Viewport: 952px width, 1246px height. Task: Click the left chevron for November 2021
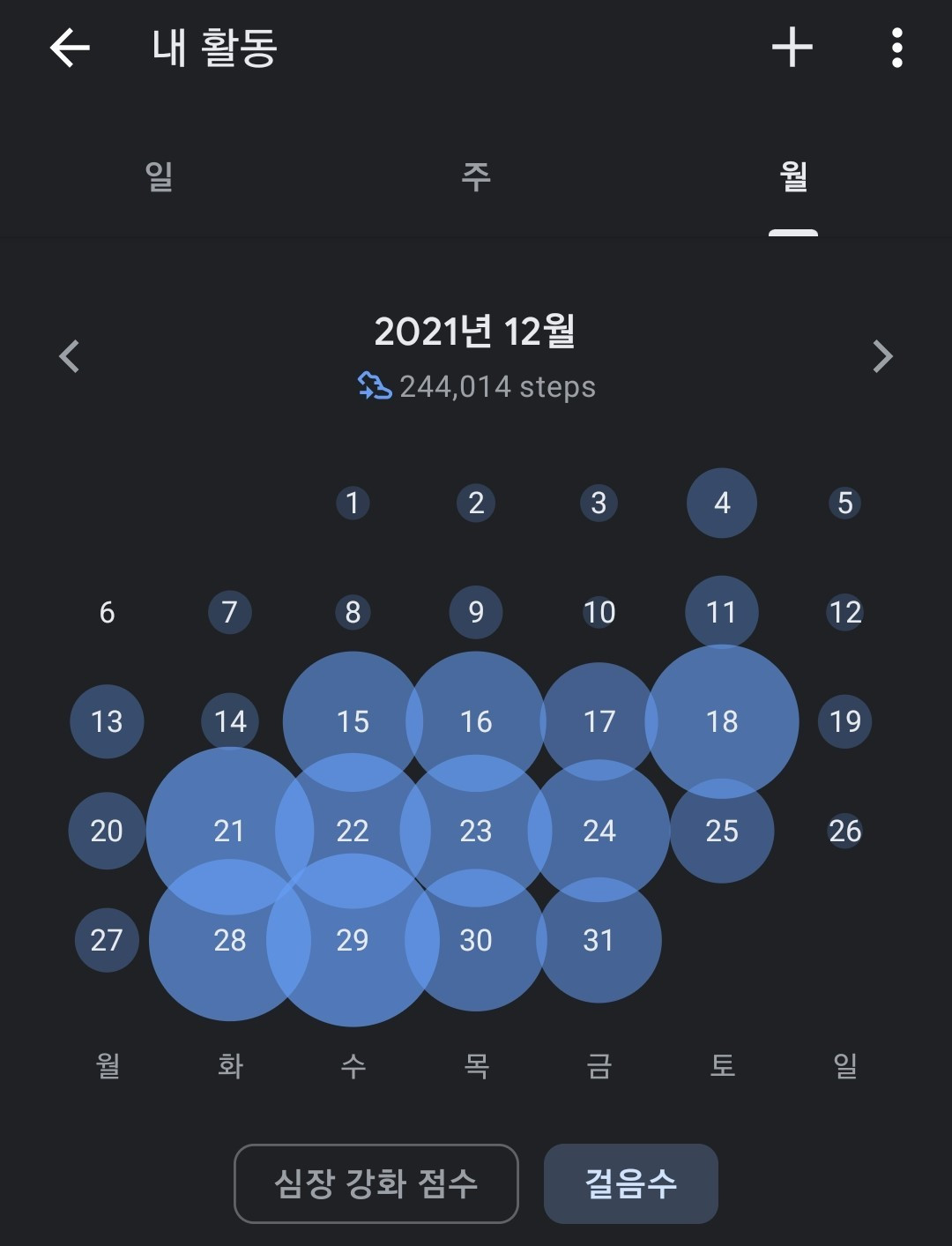pyautogui.click(x=70, y=355)
